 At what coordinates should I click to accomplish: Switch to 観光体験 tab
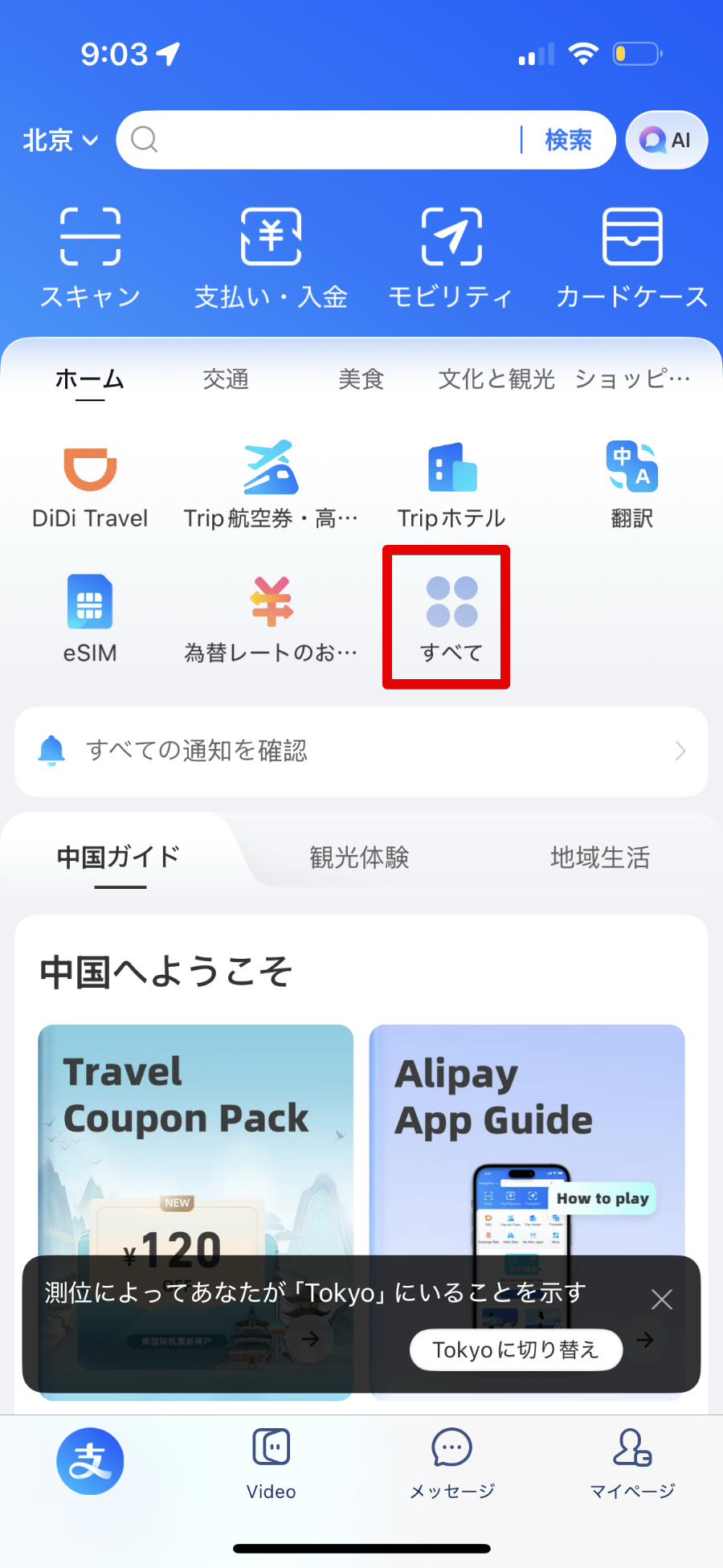(x=359, y=858)
